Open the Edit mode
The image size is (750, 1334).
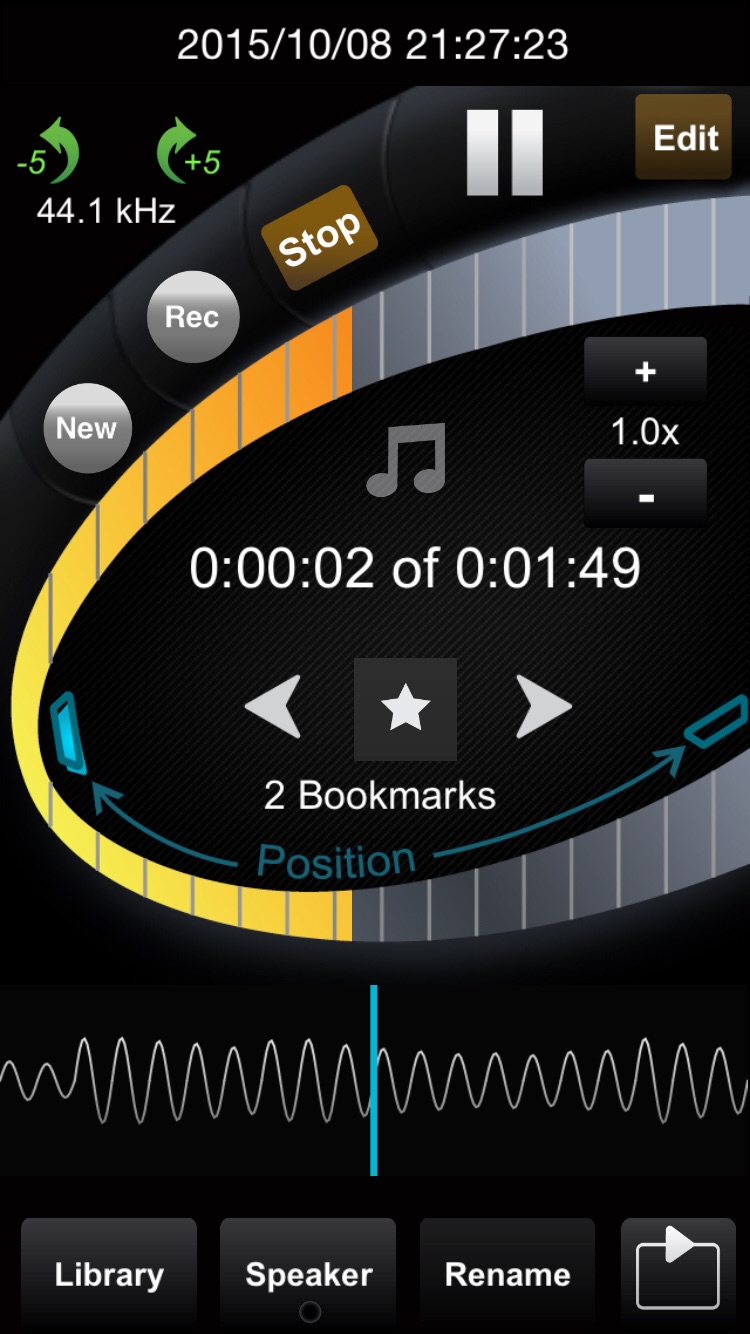685,137
